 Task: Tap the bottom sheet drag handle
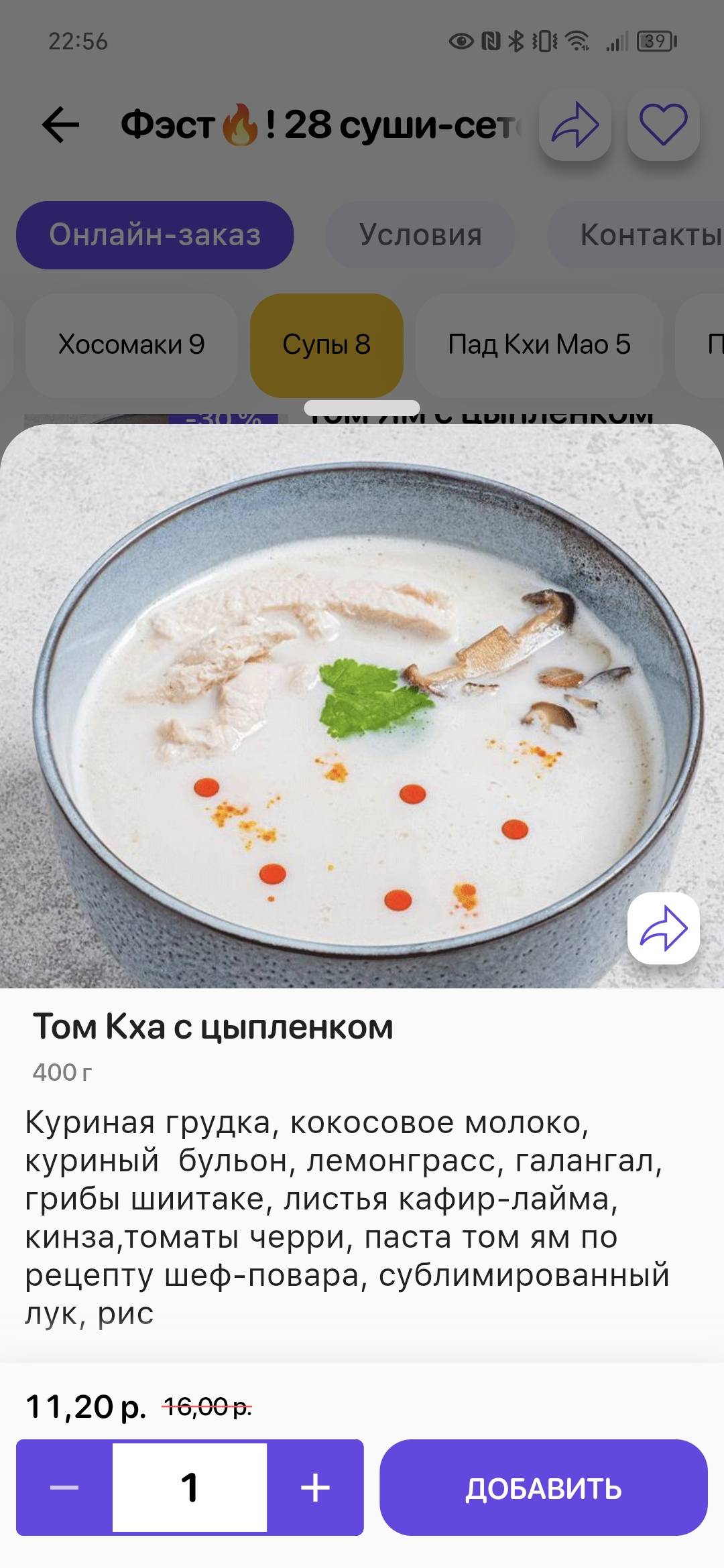click(x=362, y=407)
